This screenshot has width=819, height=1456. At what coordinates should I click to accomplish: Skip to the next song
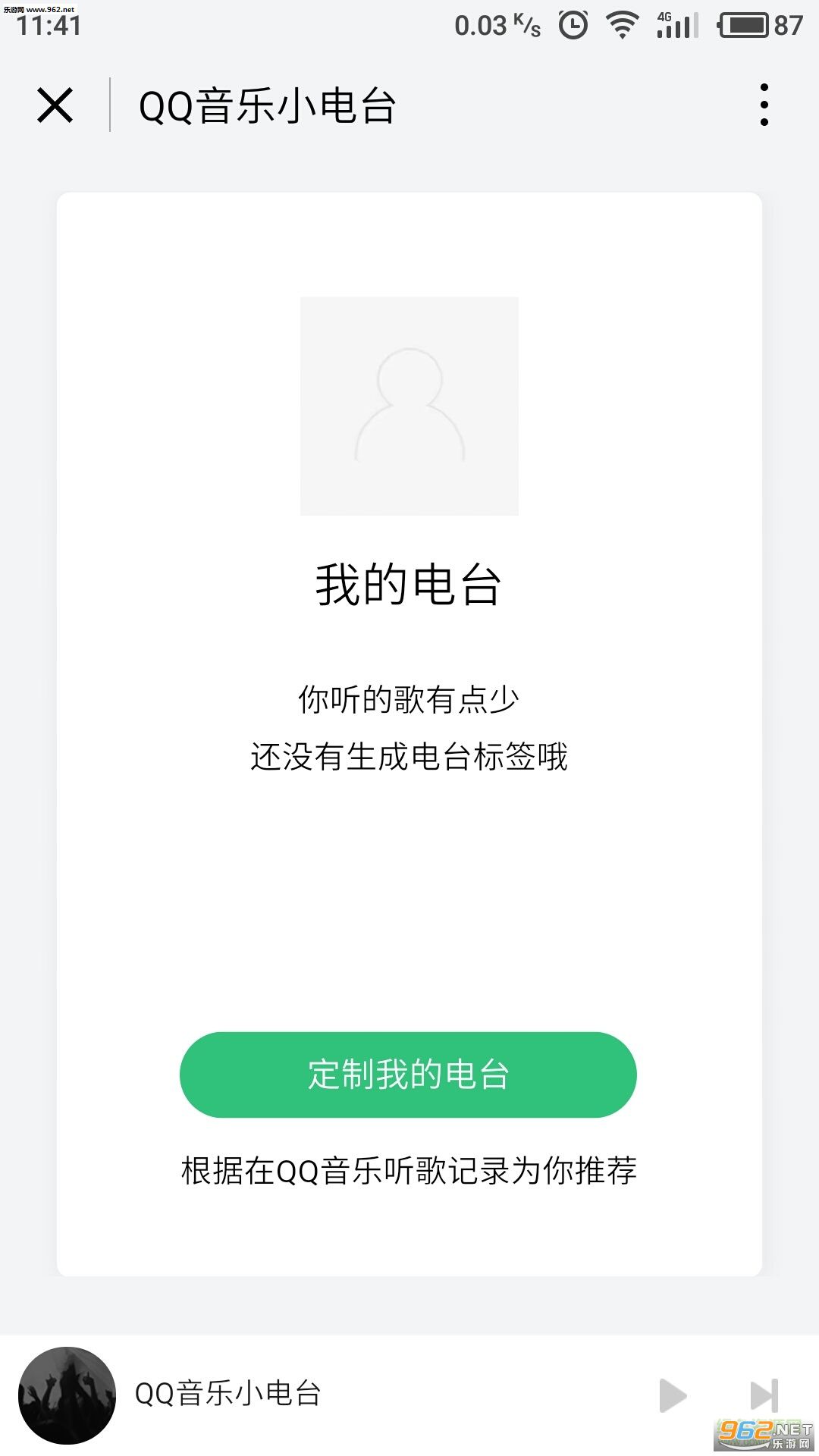pyautogui.click(x=764, y=1395)
